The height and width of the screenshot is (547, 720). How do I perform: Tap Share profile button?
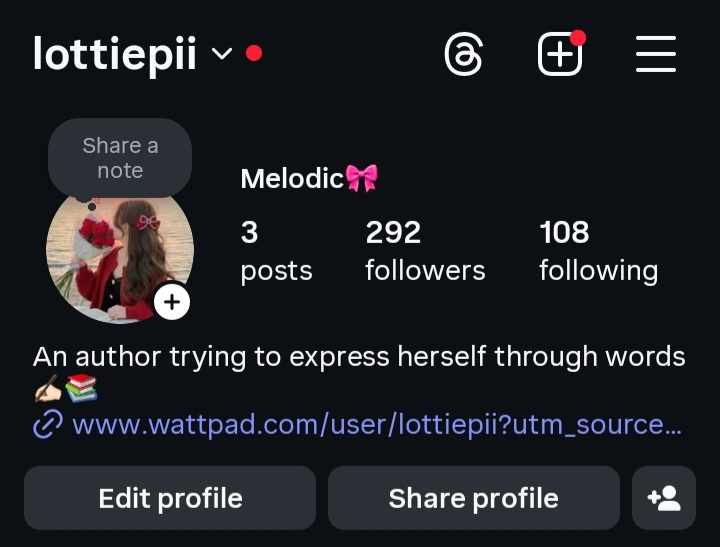[x=473, y=498]
